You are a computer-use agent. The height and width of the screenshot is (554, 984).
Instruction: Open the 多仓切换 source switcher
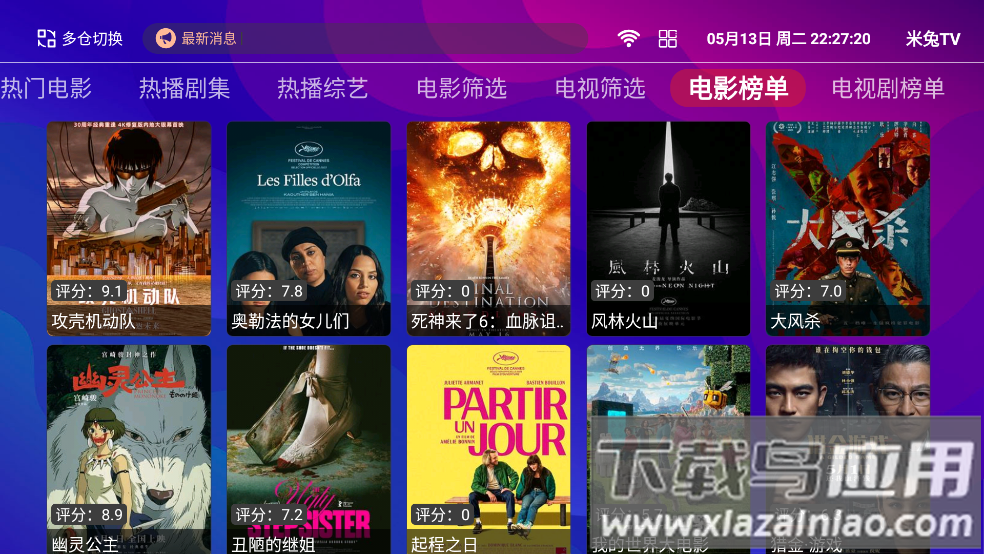click(x=80, y=39)
